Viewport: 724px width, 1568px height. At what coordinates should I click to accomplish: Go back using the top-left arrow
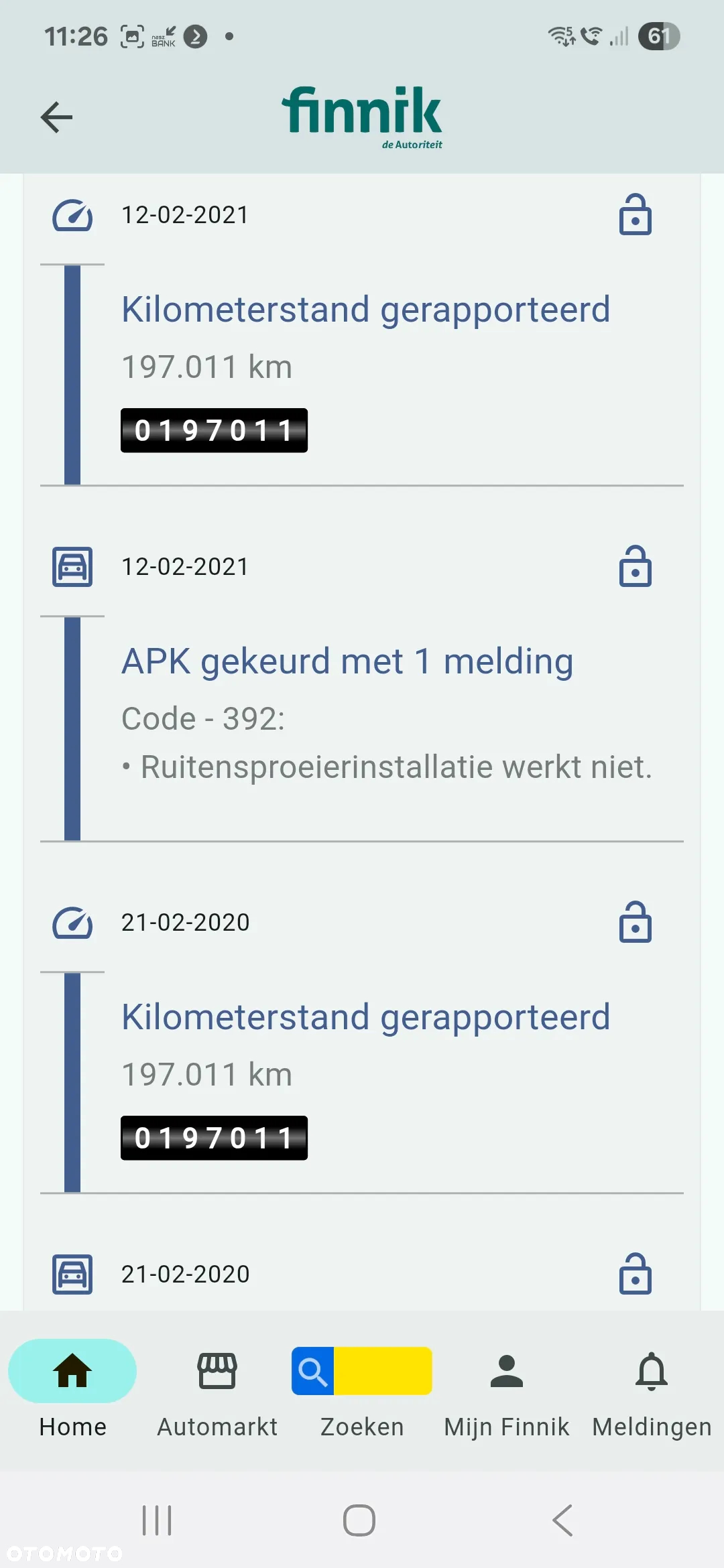click(56, 118)
